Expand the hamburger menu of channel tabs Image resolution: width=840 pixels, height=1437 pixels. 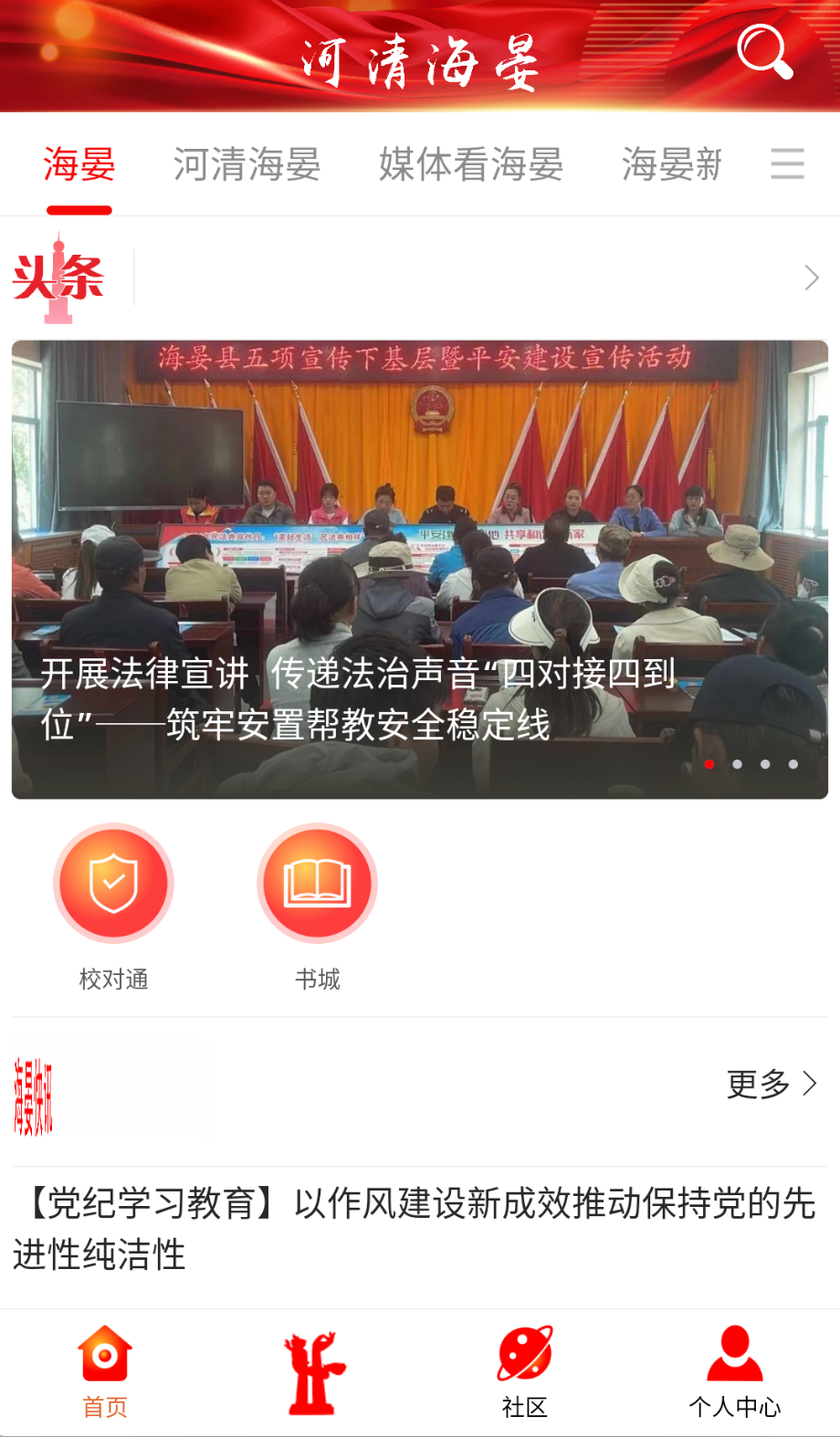tap(787, 165)
